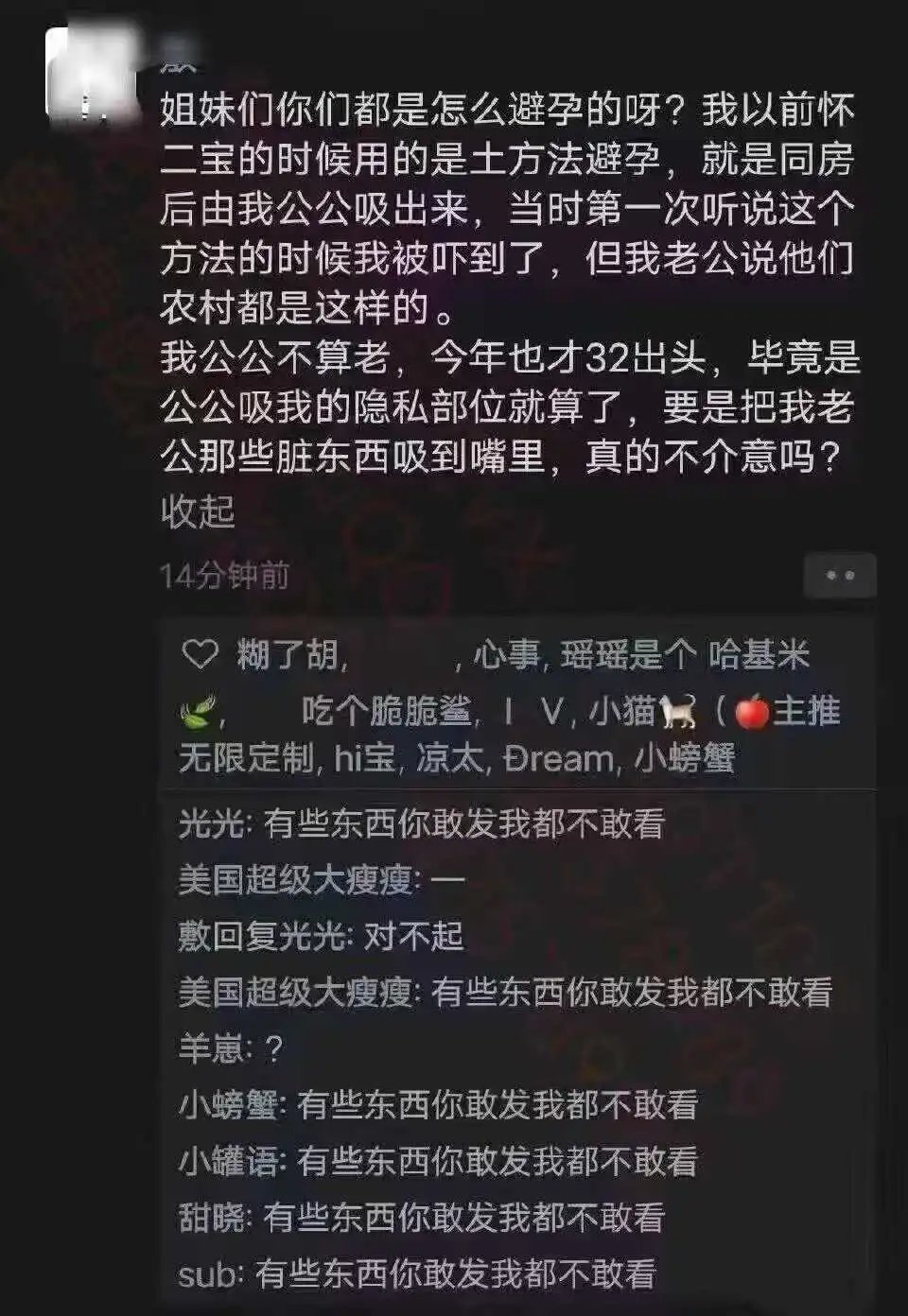Open the like and comment options button
This screenshot has width=908, height=1316.
click(840, 575)
